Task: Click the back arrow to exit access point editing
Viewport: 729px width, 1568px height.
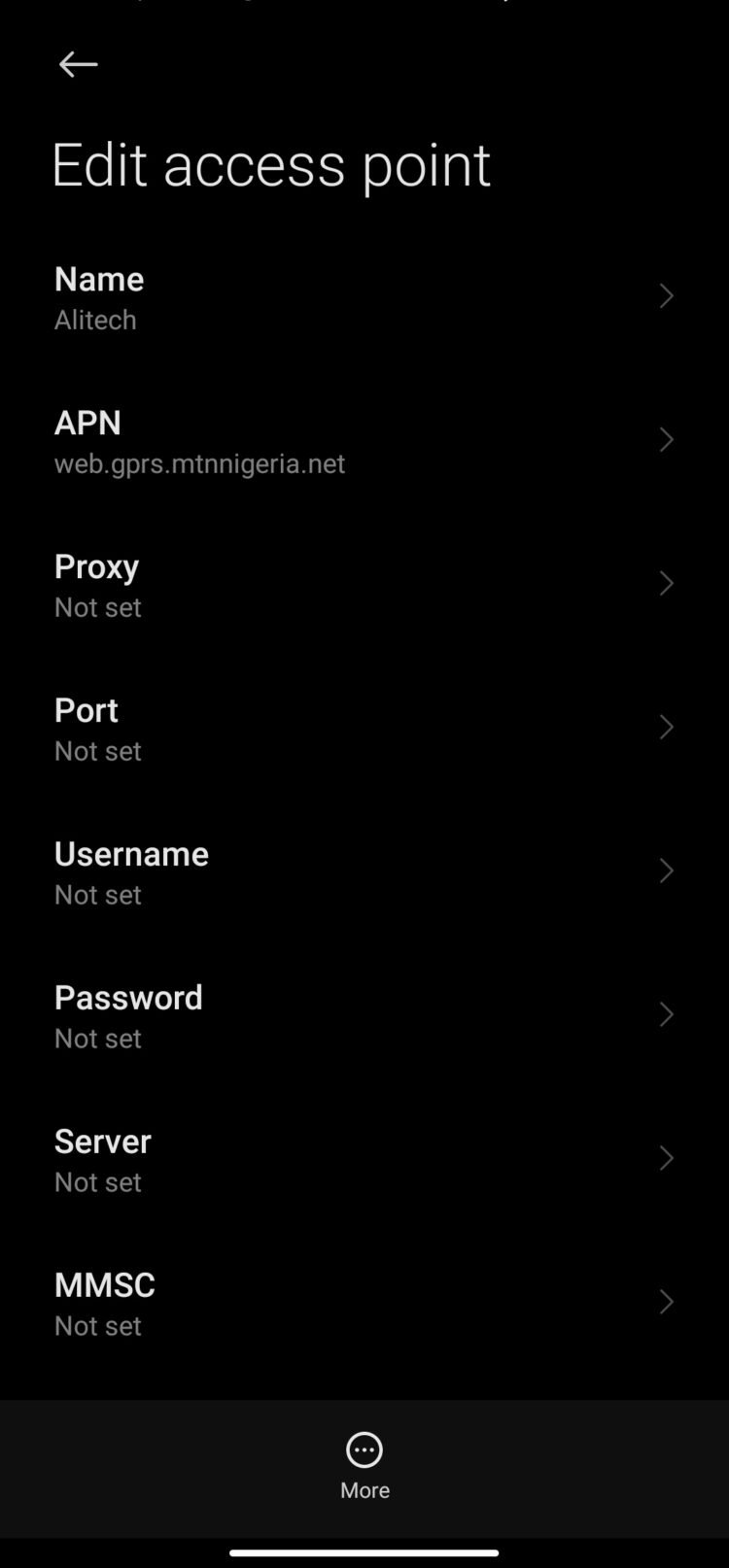Action: (78, 64)
